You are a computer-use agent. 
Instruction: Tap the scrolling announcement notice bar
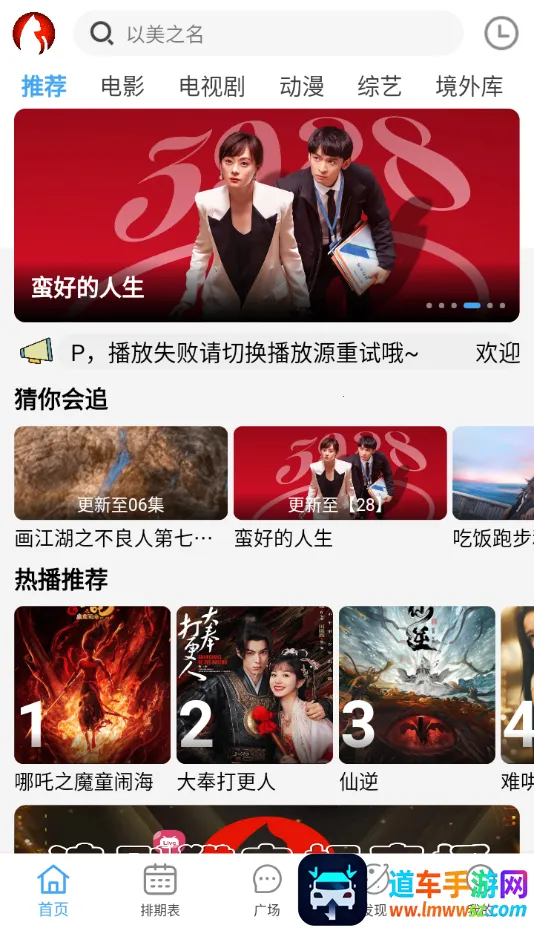290,353
